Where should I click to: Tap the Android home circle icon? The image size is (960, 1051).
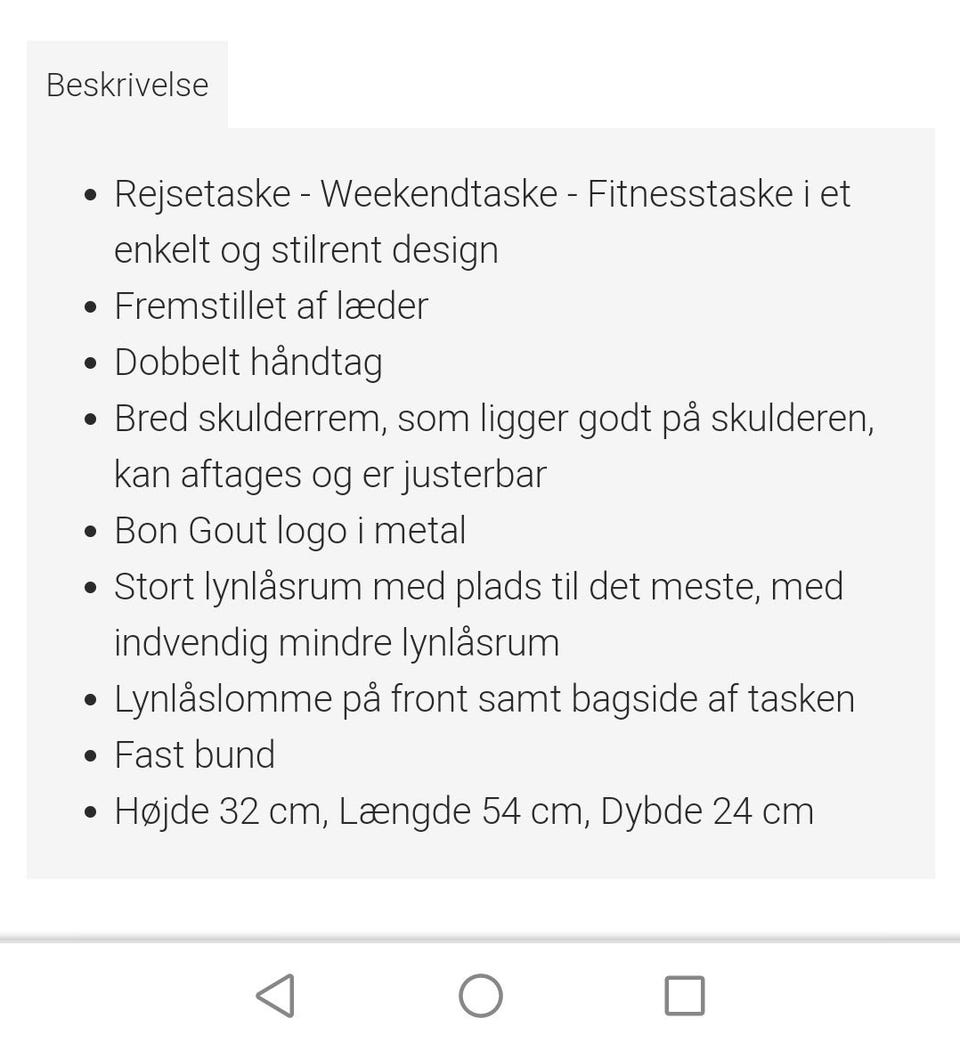[480, 995]
